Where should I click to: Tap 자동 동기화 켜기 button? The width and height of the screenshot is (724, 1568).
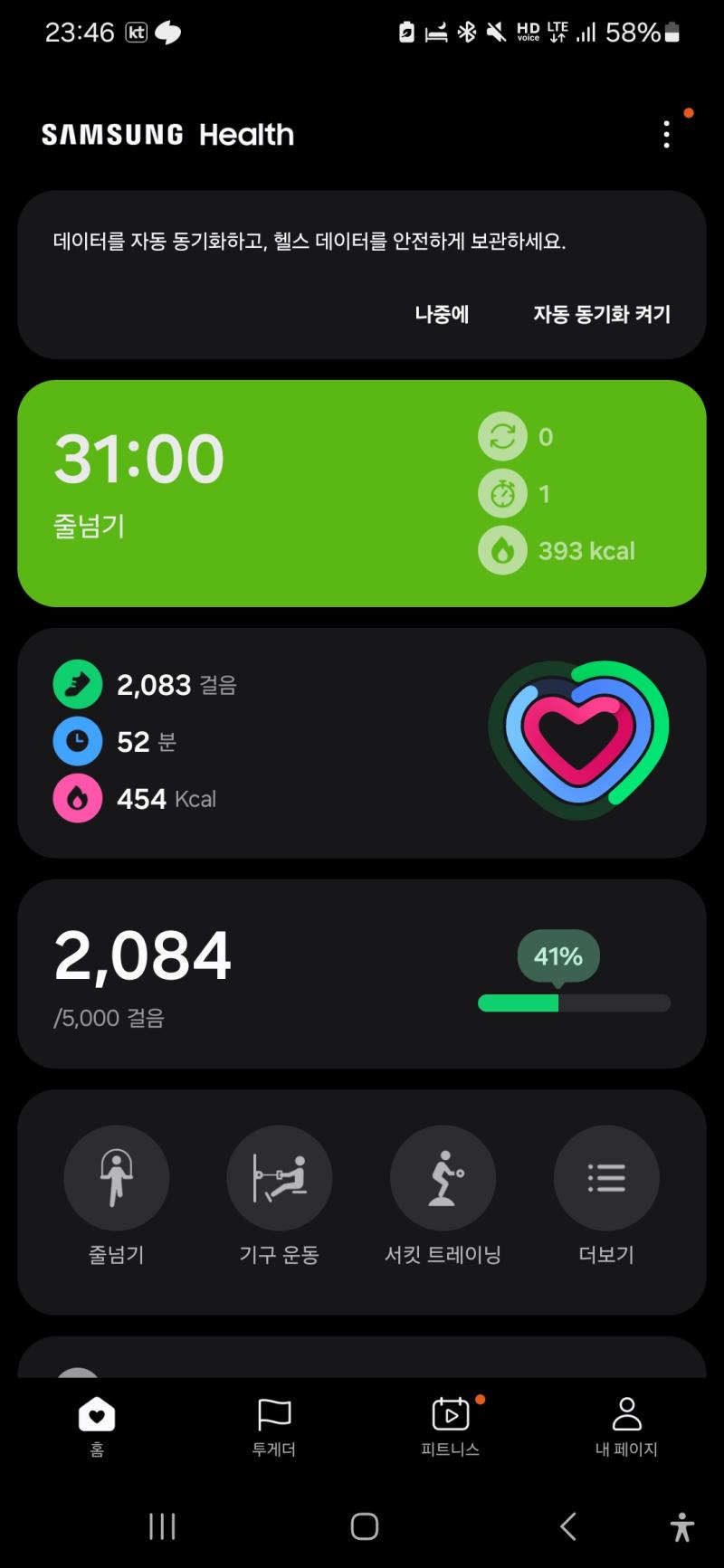pos(602,314)
